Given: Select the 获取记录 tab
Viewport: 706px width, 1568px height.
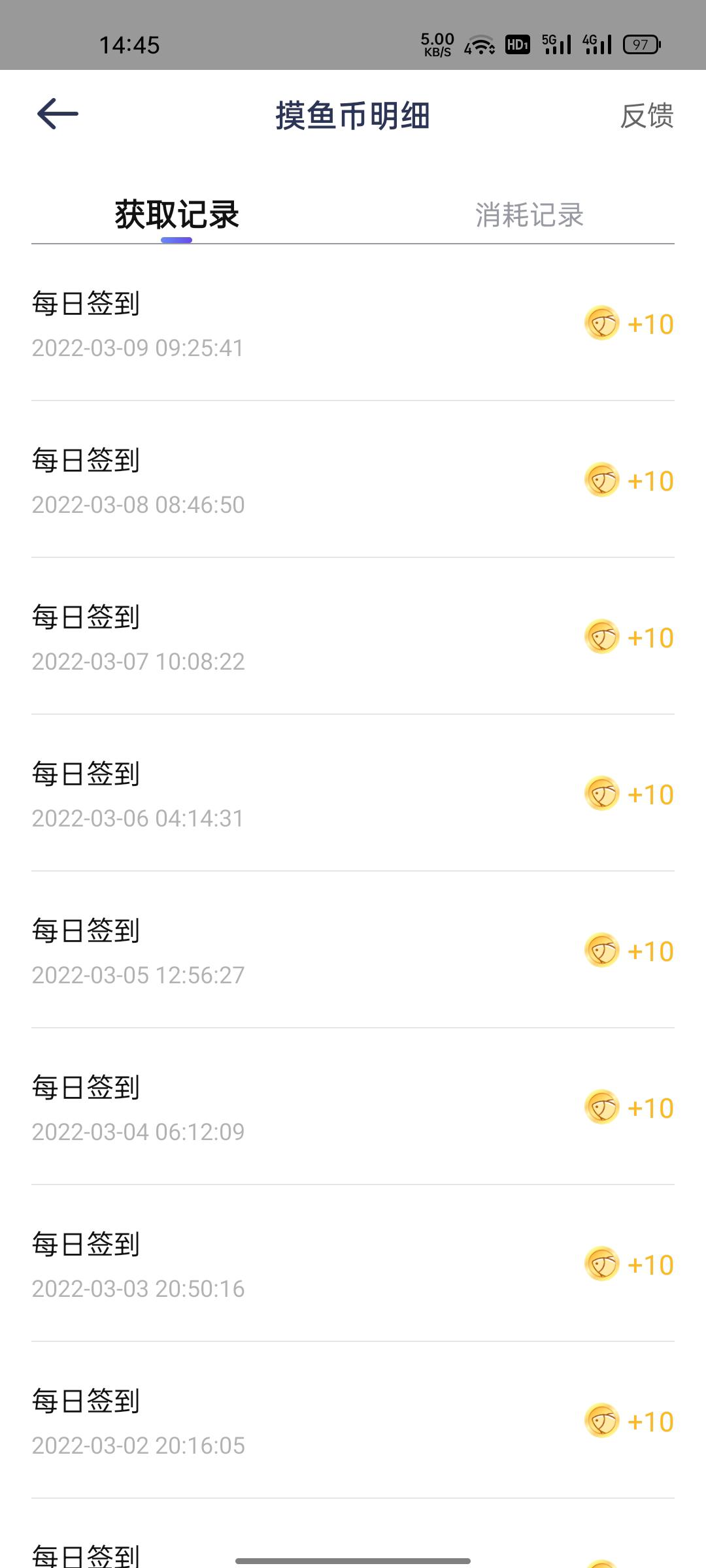Looking at the screenshot, I should (x=176, y=215).
